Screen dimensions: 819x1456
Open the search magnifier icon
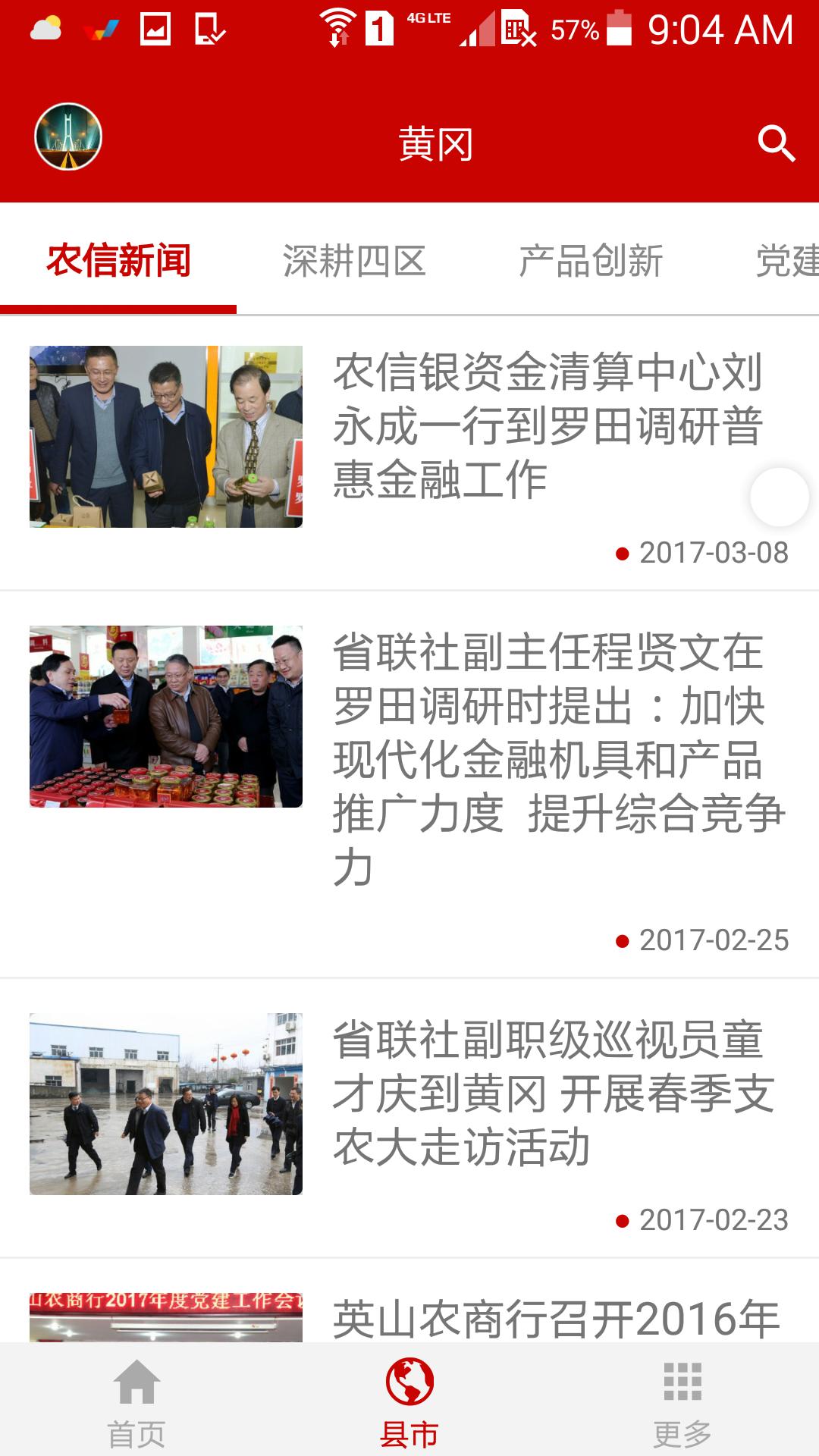pyautogui.click(x=777, y=143)
